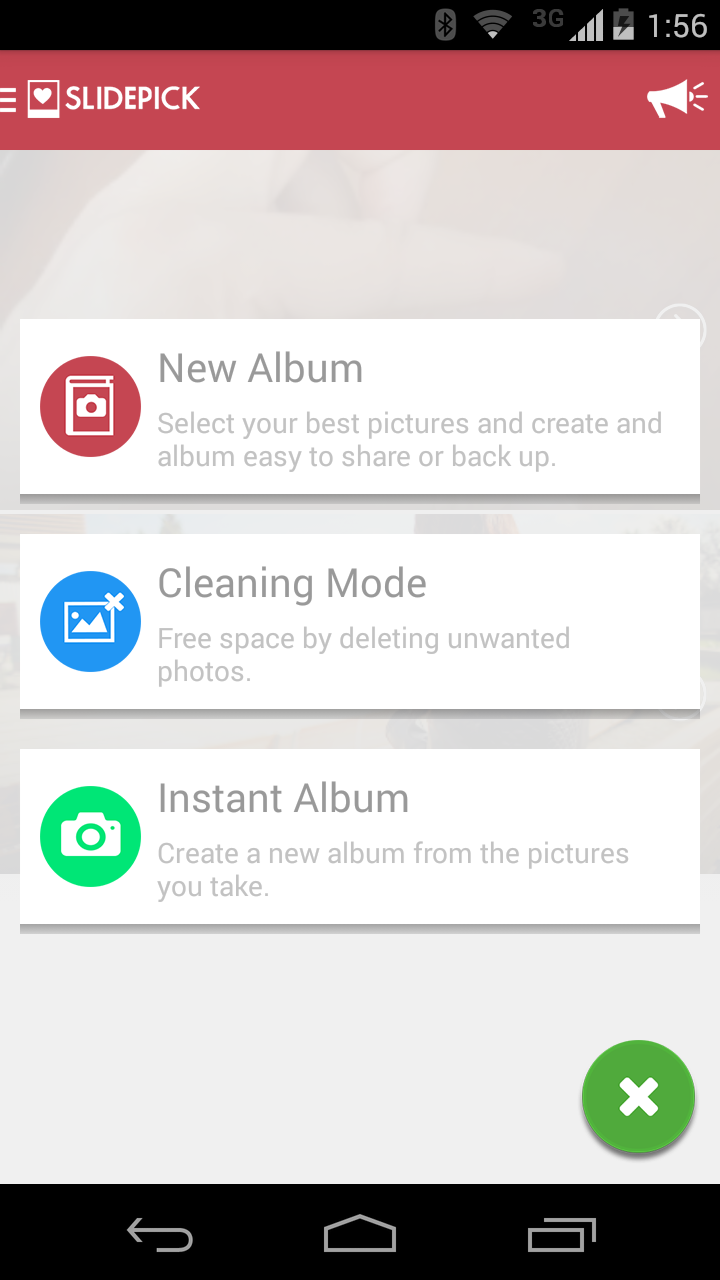
Task: Open the recent apps overview
Action: coord(561,1234)
